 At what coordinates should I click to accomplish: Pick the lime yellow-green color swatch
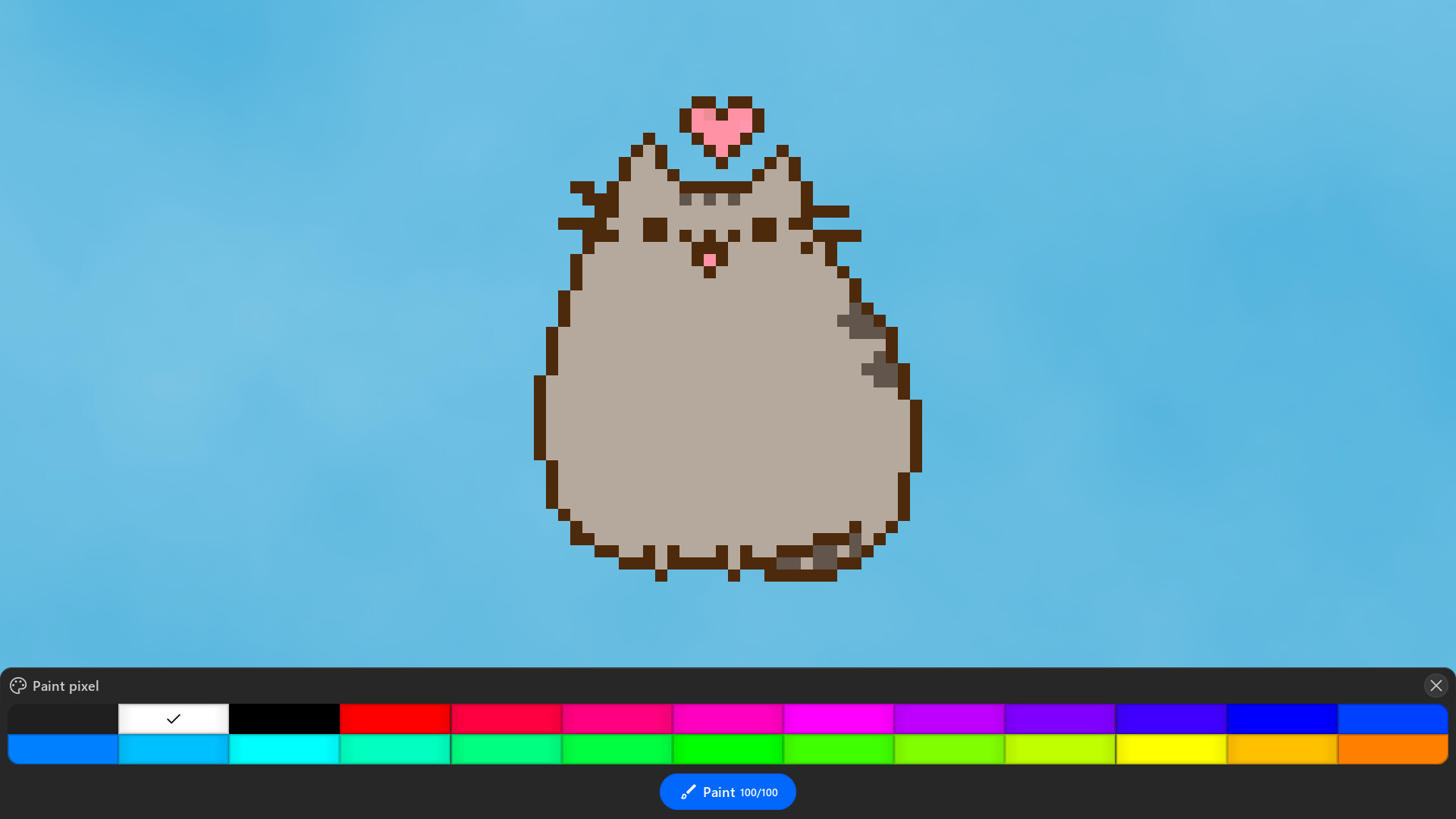pyautogui.click(x=1060, y=749)
